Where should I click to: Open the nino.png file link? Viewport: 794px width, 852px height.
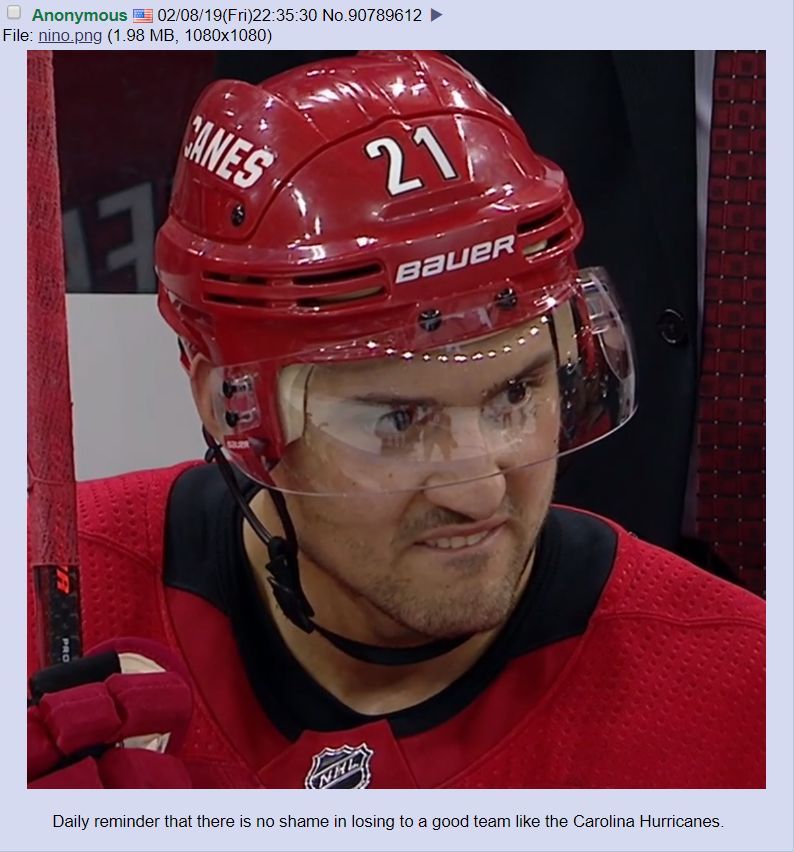(x=70, y=35)
